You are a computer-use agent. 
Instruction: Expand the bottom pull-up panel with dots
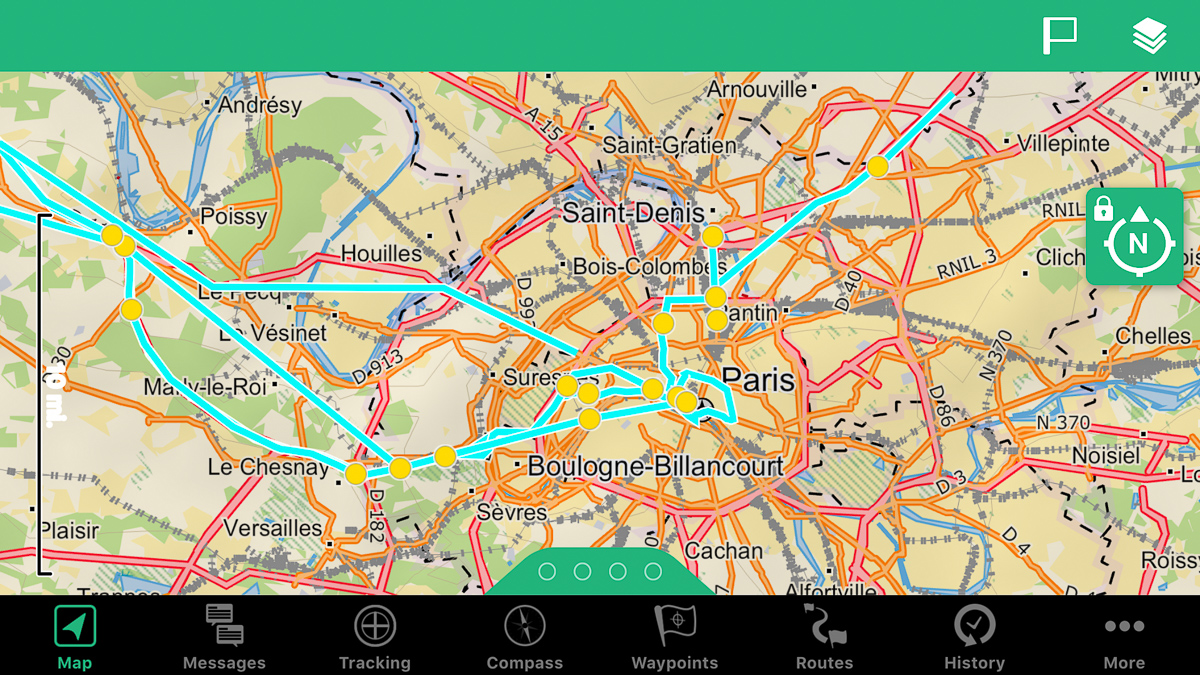tap(600, 572)
